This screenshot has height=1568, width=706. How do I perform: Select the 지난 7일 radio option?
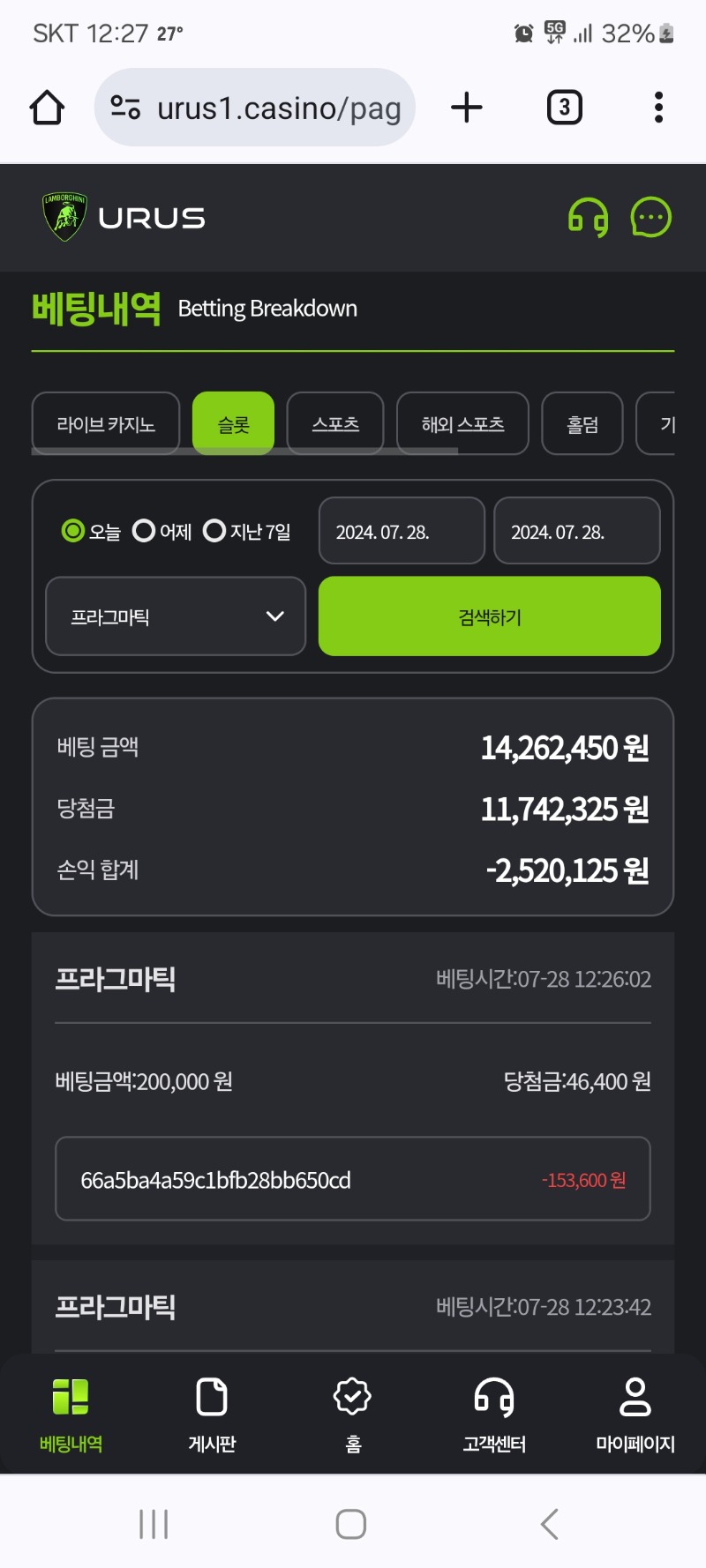[247, 531]
